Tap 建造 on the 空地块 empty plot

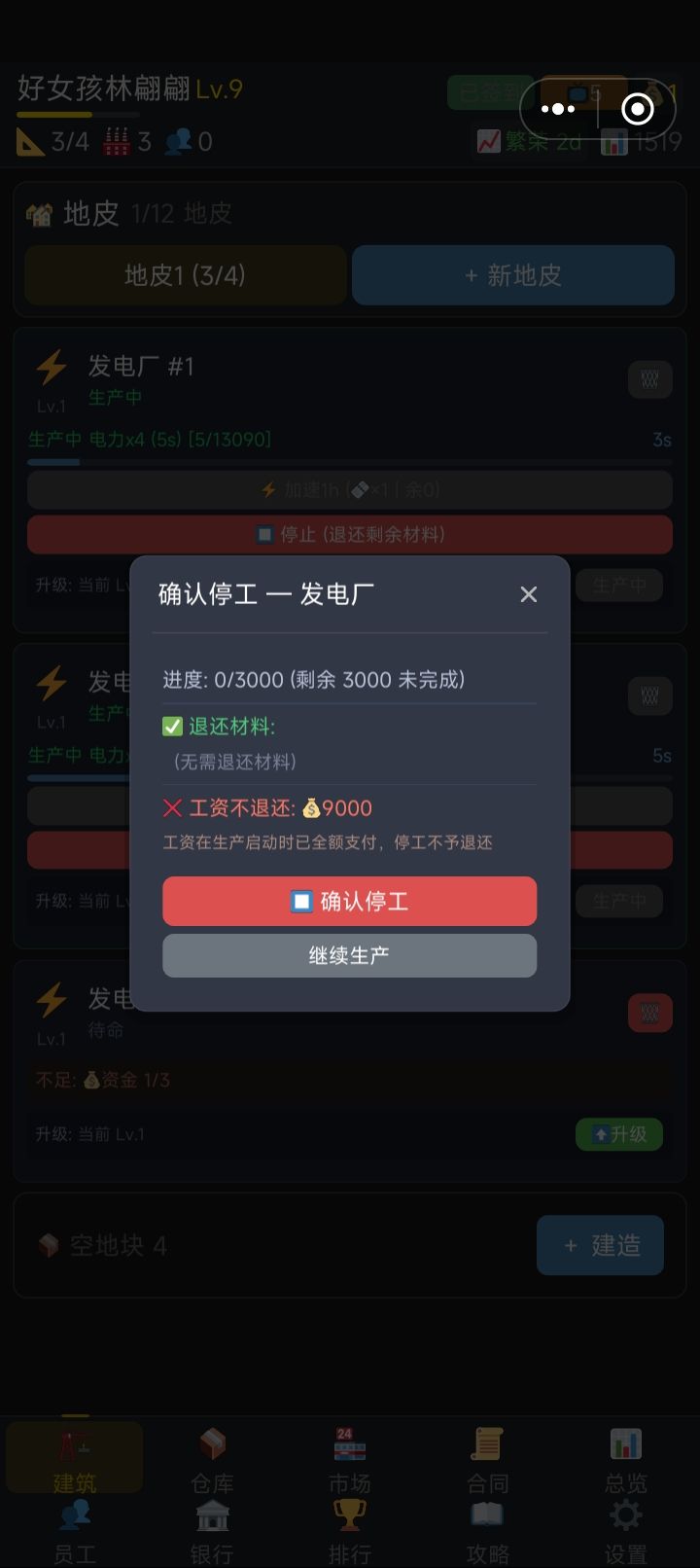[599, 1245]
